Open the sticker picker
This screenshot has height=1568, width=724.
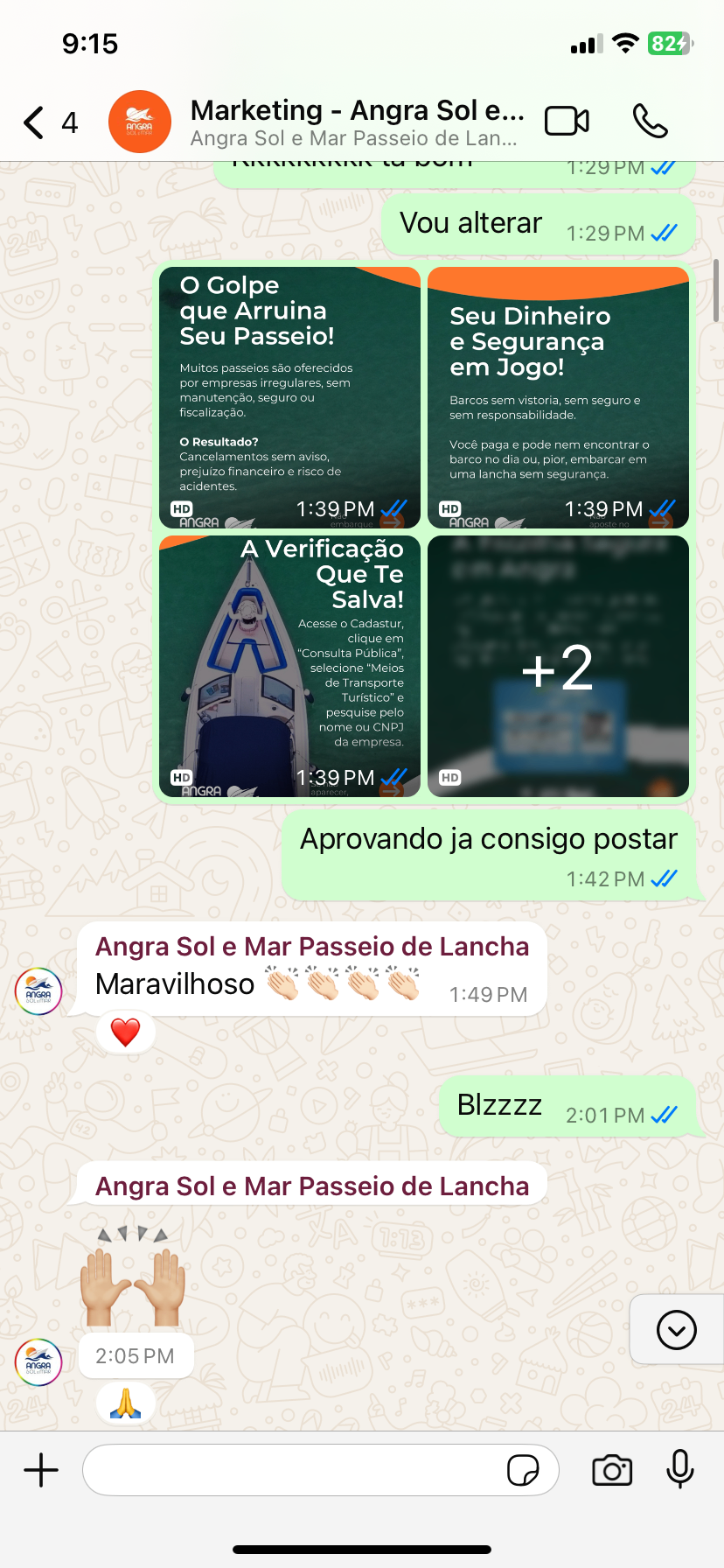(x=523, y=1470)
